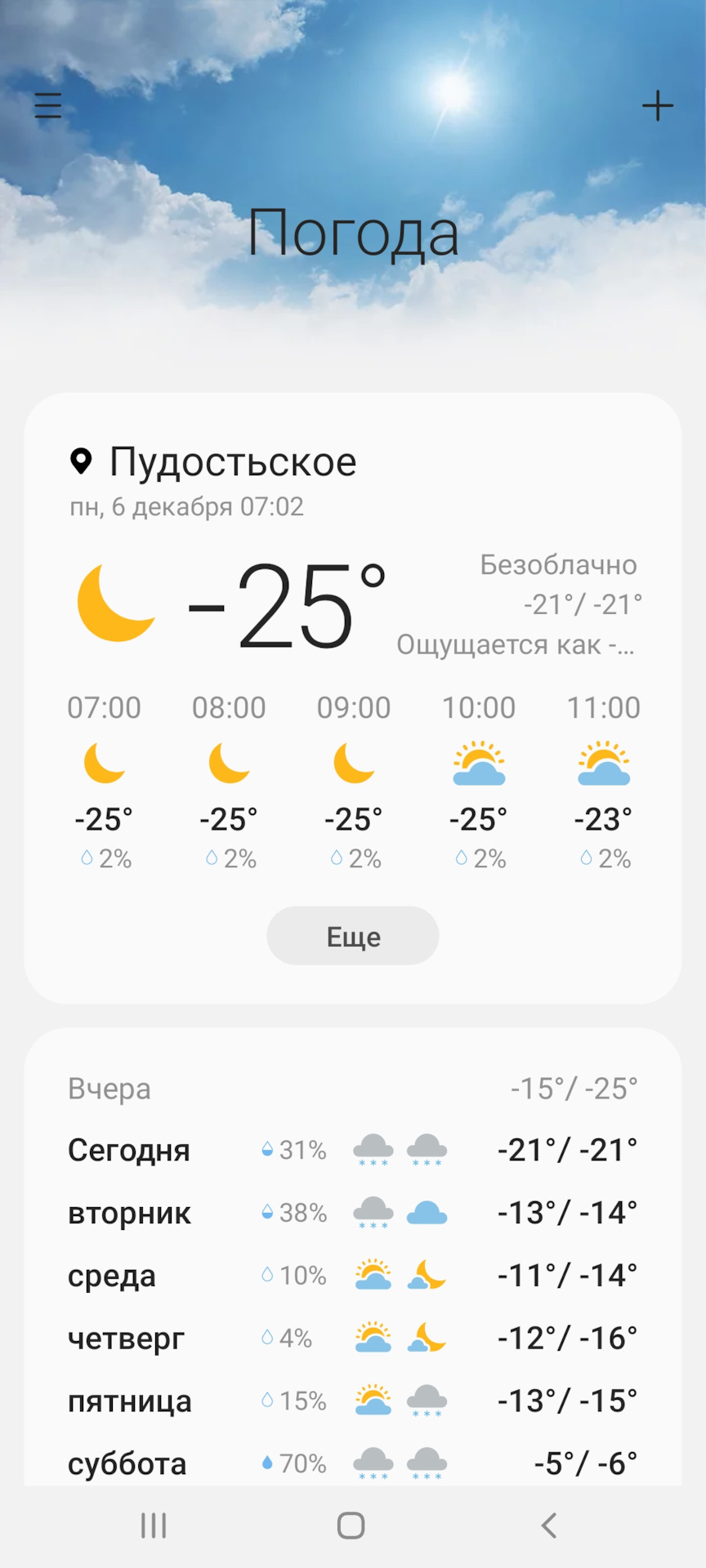Viewport: 706px width, 1568px height.
Task: Add a new location with plus icon
Action: tap(657, 106)
